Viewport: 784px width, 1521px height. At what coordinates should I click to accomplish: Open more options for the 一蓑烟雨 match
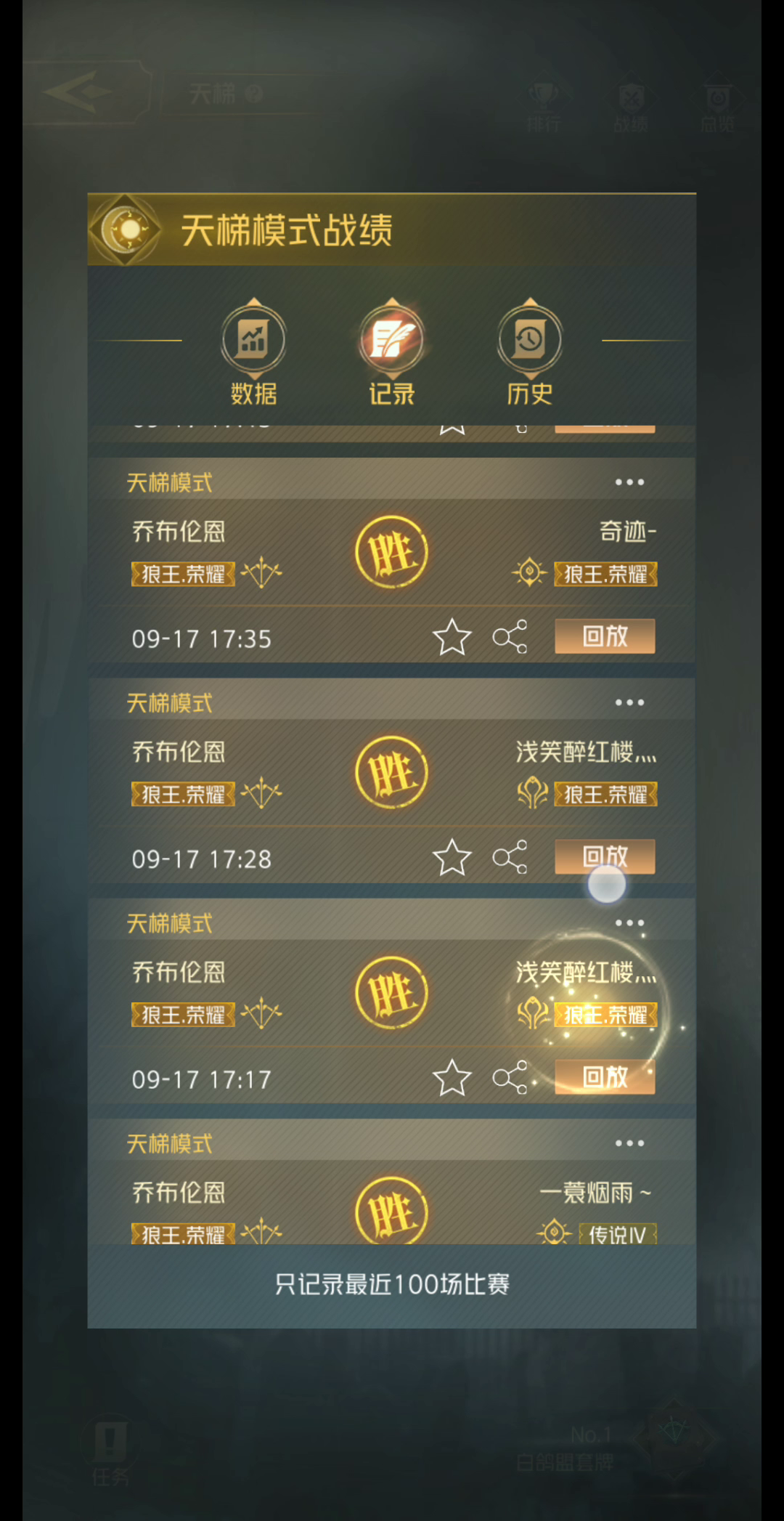coord(629,1143)
